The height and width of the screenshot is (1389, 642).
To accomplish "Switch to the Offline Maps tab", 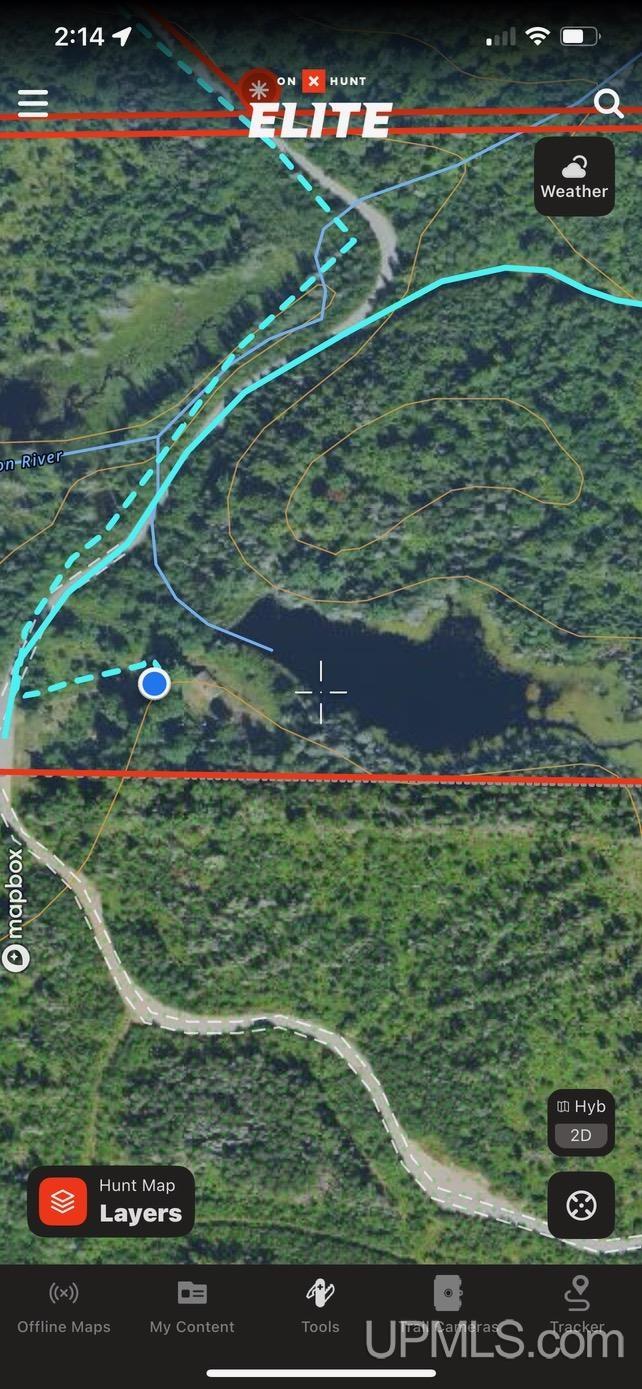I will point(64,1307).
